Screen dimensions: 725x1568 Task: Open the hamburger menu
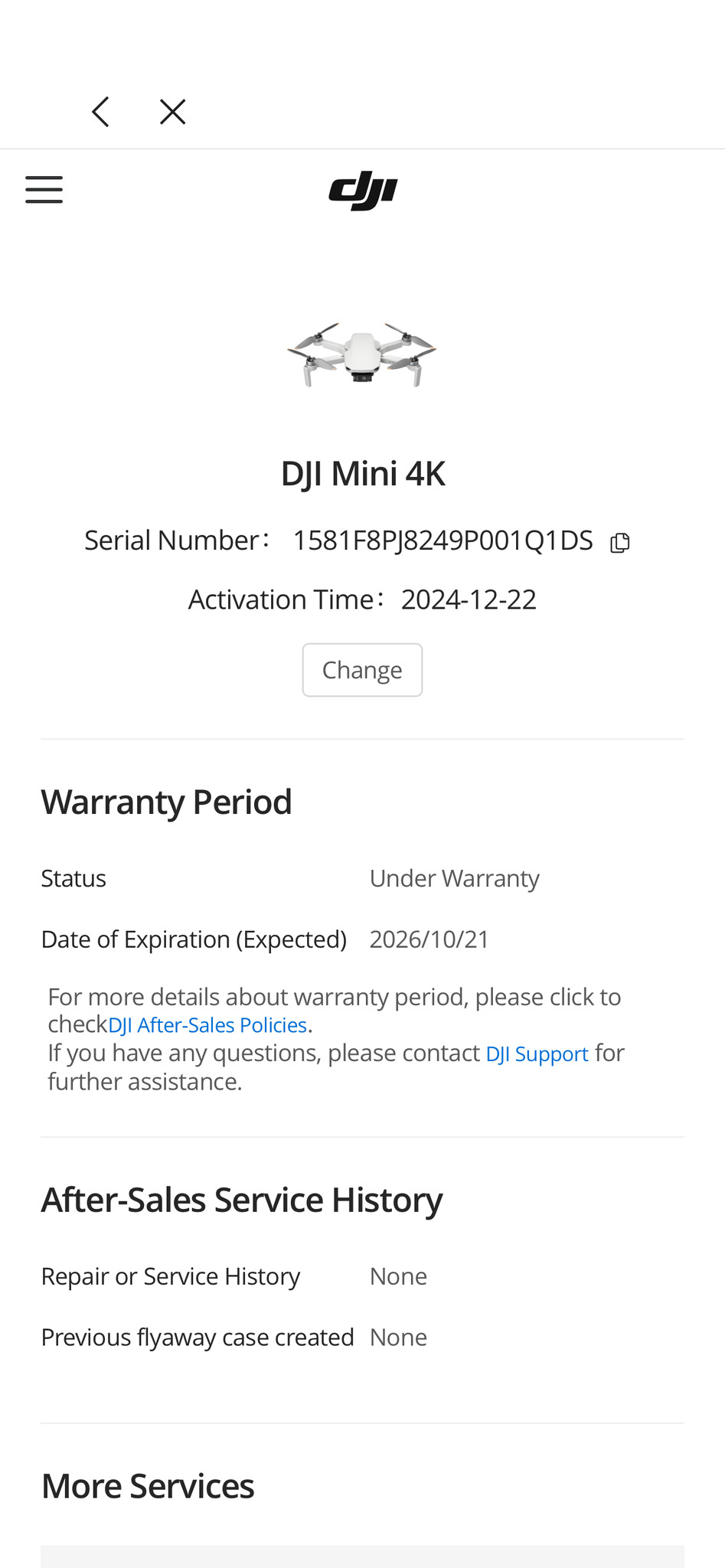(x=44, y=189)
